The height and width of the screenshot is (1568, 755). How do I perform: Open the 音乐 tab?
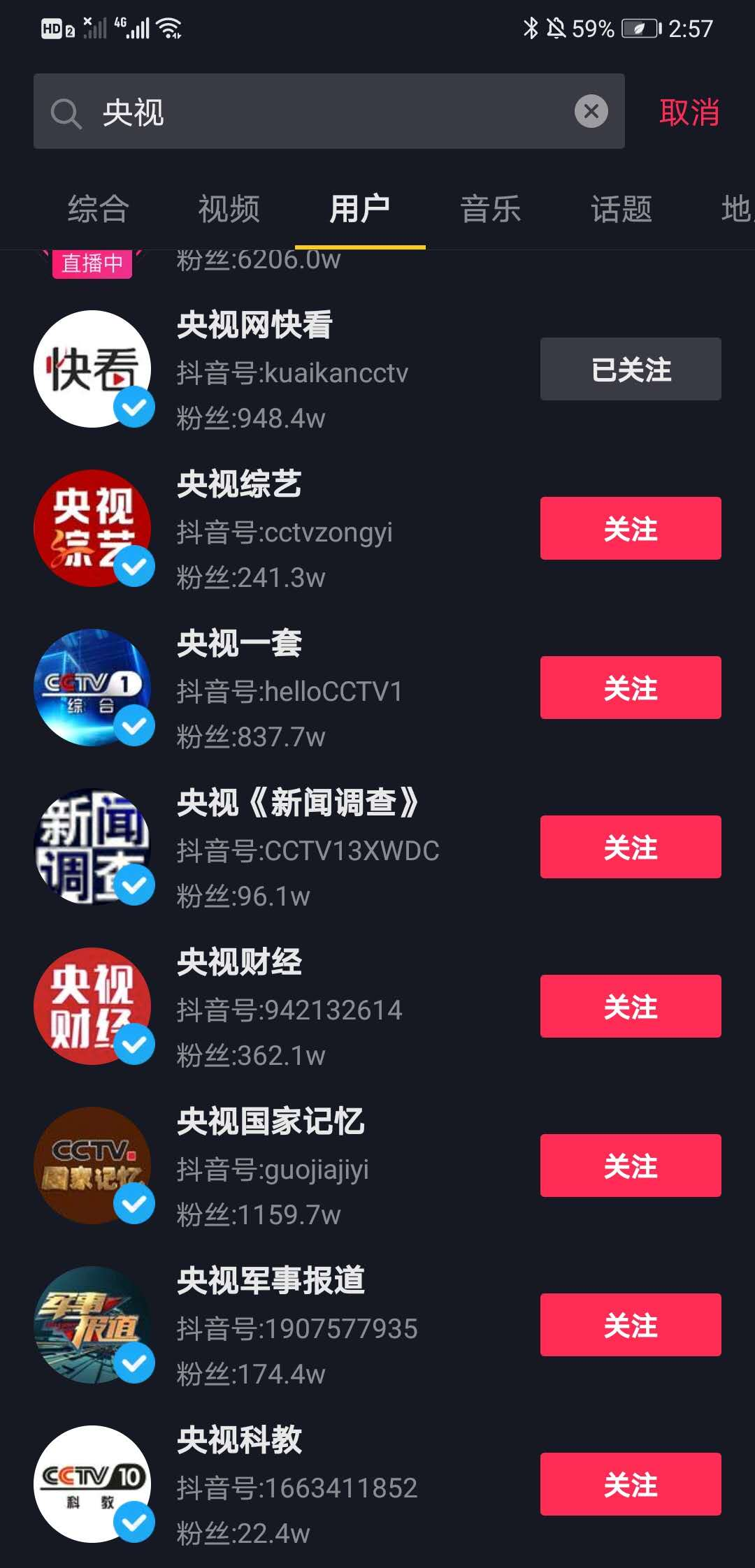[491, 209]
